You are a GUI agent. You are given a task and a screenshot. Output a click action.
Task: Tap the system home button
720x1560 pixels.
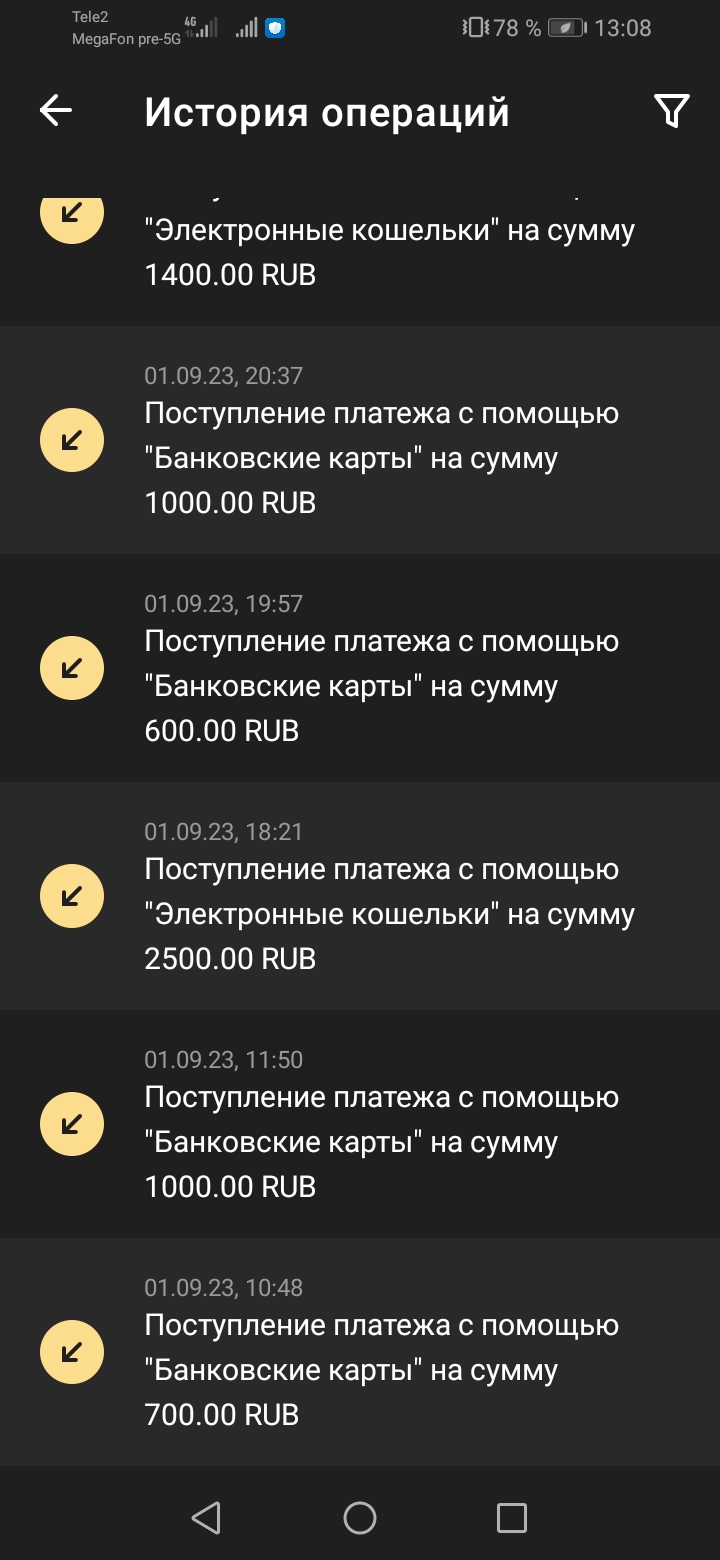click(360, 1518)
